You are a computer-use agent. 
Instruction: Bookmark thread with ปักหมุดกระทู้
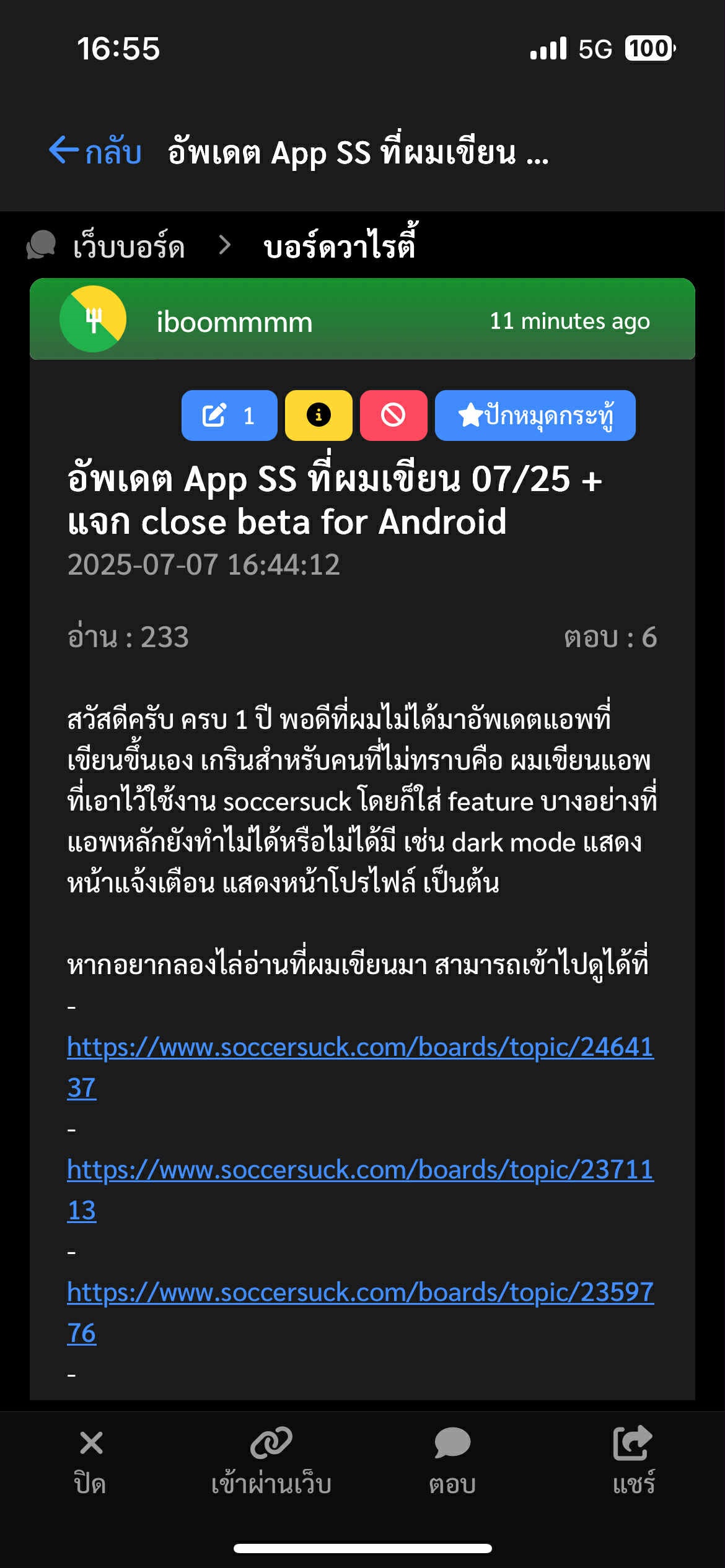click(x=535, y=416)
